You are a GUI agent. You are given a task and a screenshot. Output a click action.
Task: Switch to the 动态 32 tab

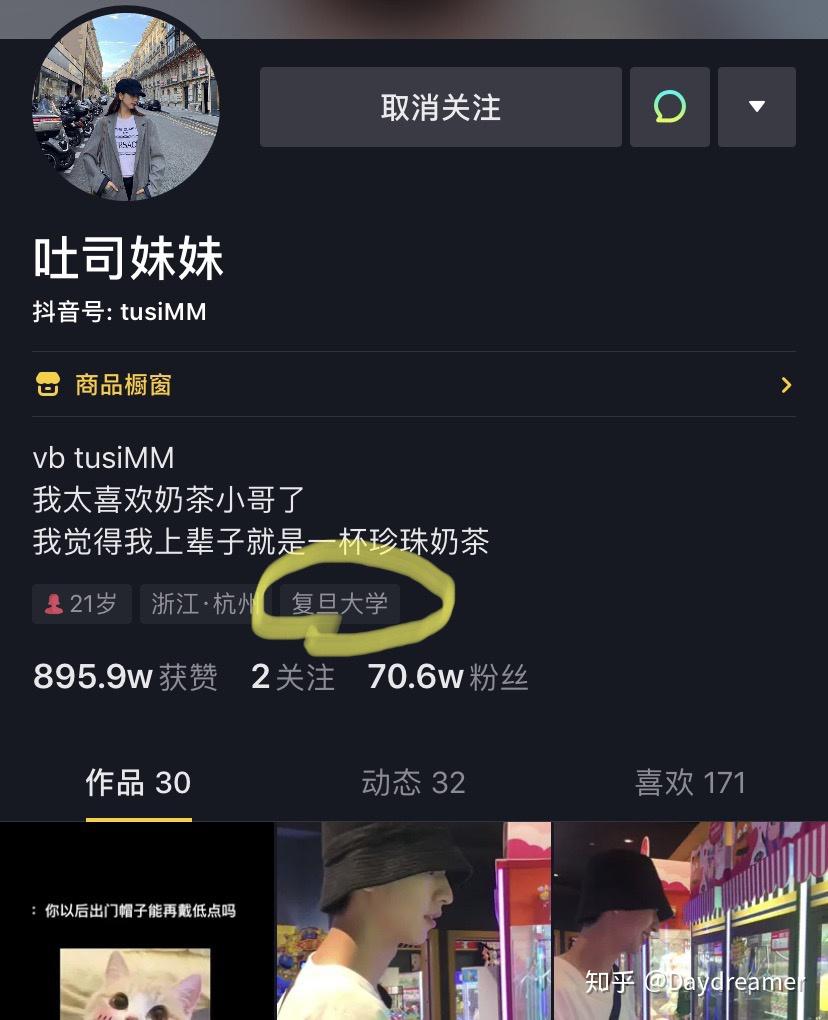[x=413, y=783]
